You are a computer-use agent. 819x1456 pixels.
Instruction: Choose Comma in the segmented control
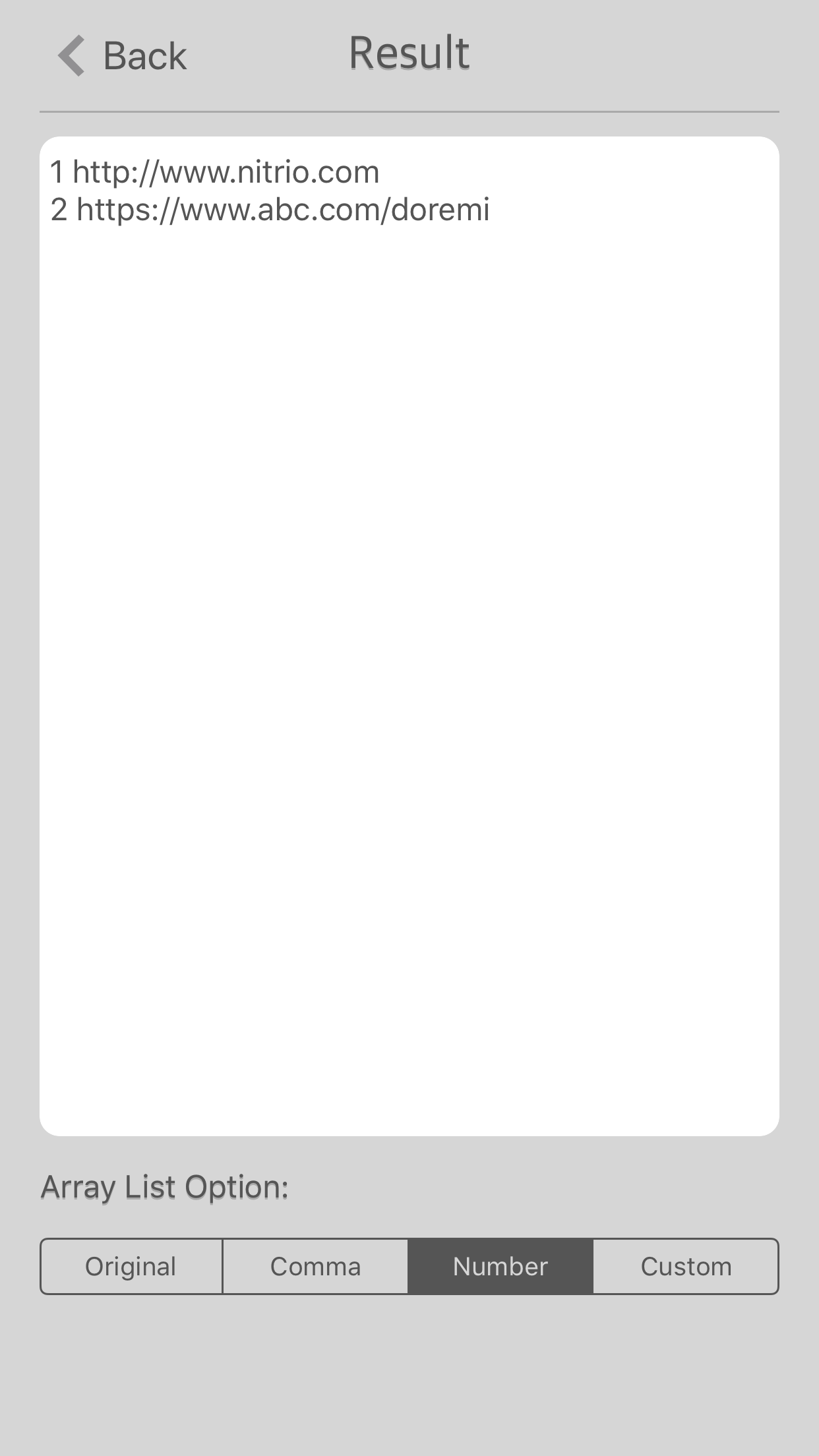click(x=316, y=1265)
